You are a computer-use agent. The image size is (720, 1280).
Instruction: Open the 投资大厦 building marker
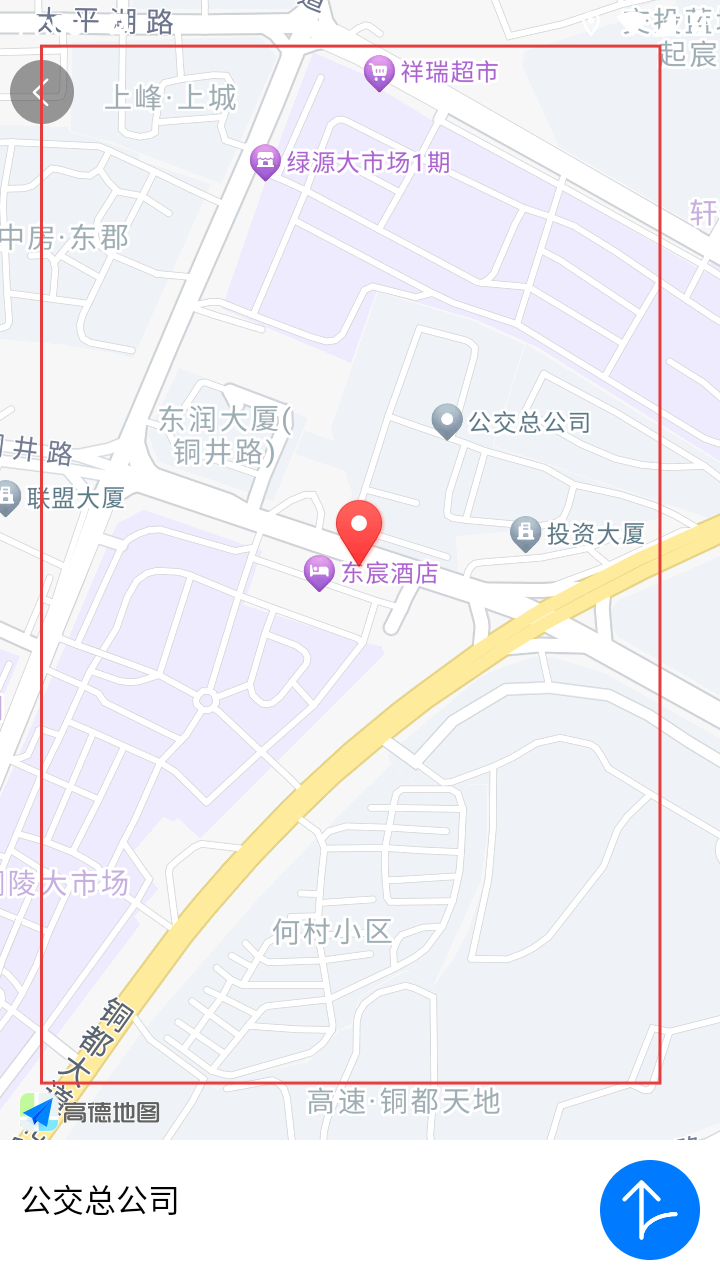click(526, 533)
